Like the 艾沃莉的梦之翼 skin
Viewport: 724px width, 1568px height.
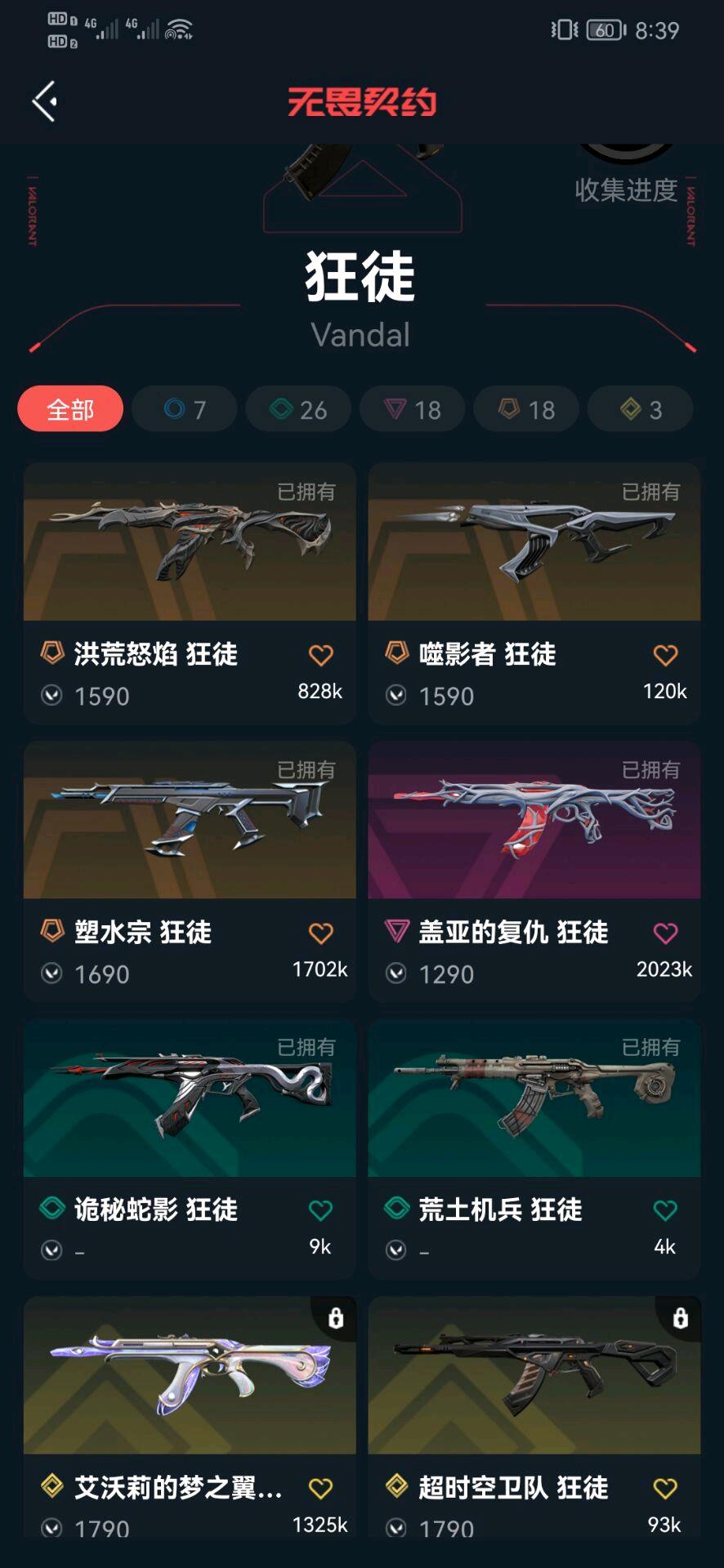click(320, 1489)
